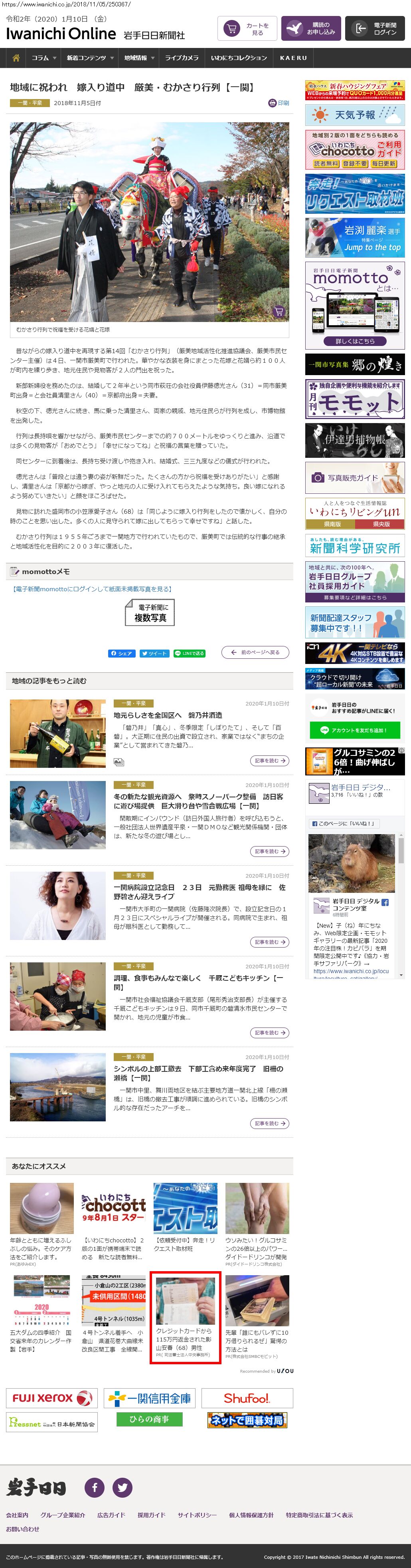Open the 天気予報 weather banner

(355, 115)
